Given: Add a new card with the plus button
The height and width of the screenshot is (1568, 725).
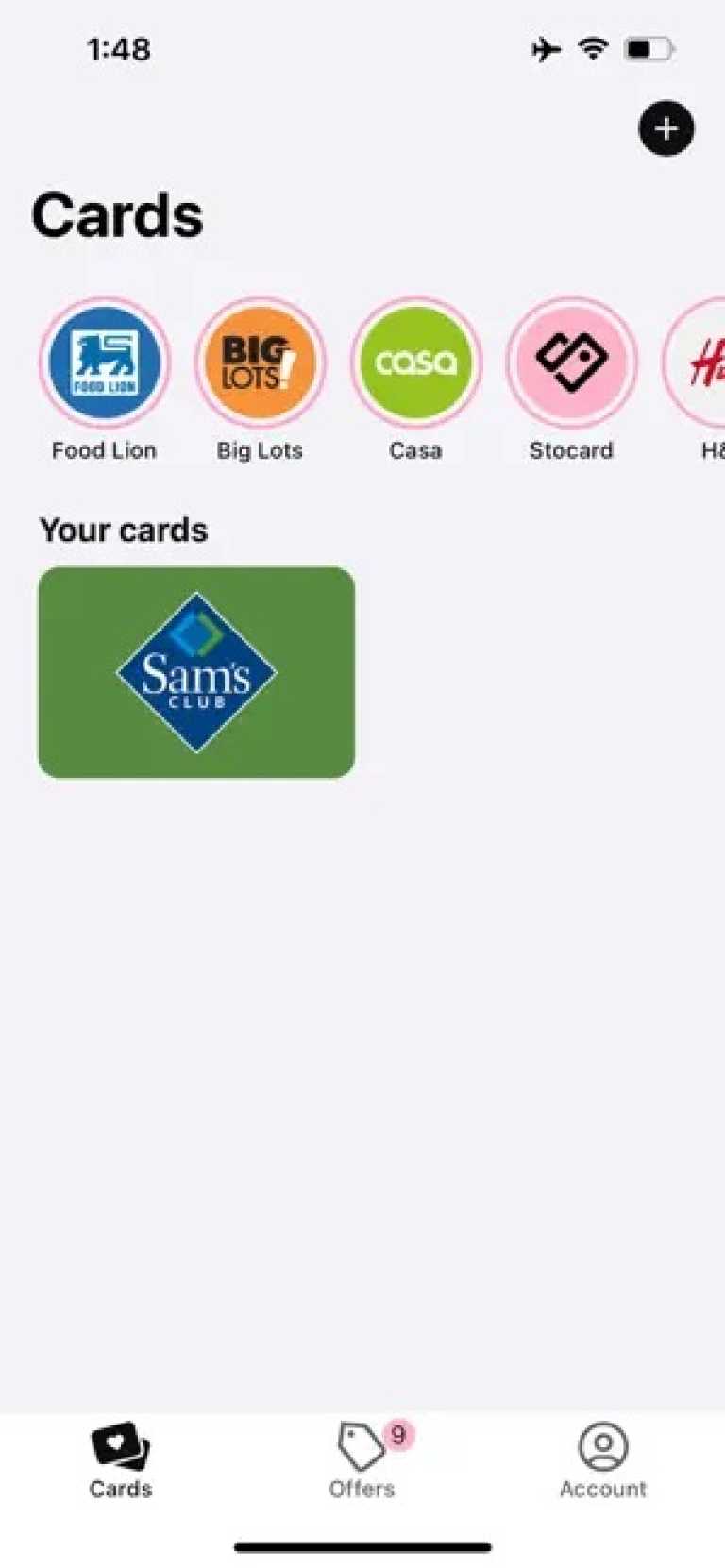Looking at the screenshot, I should pos(666,128).
